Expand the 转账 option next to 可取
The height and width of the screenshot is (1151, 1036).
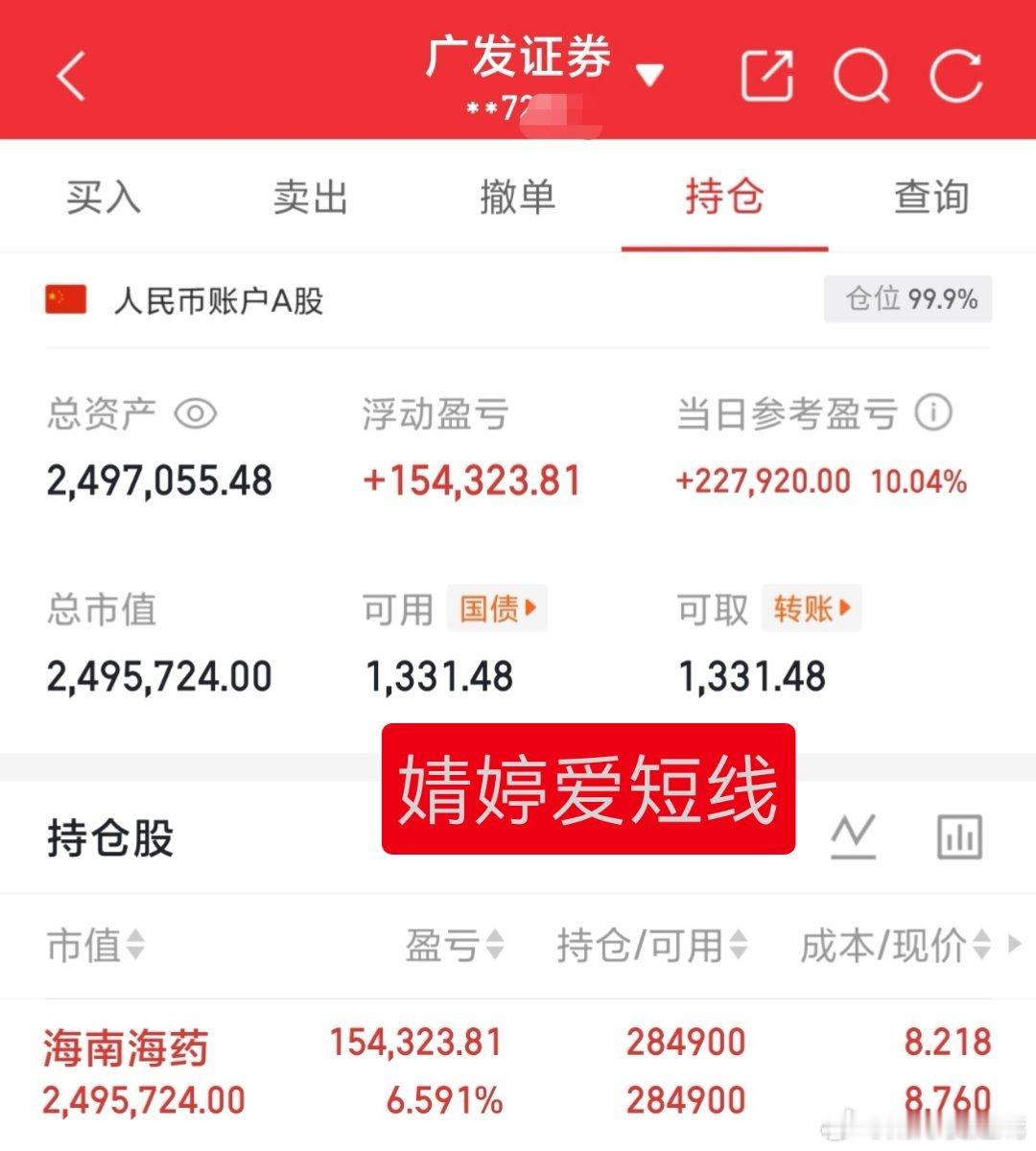(811, 607)
